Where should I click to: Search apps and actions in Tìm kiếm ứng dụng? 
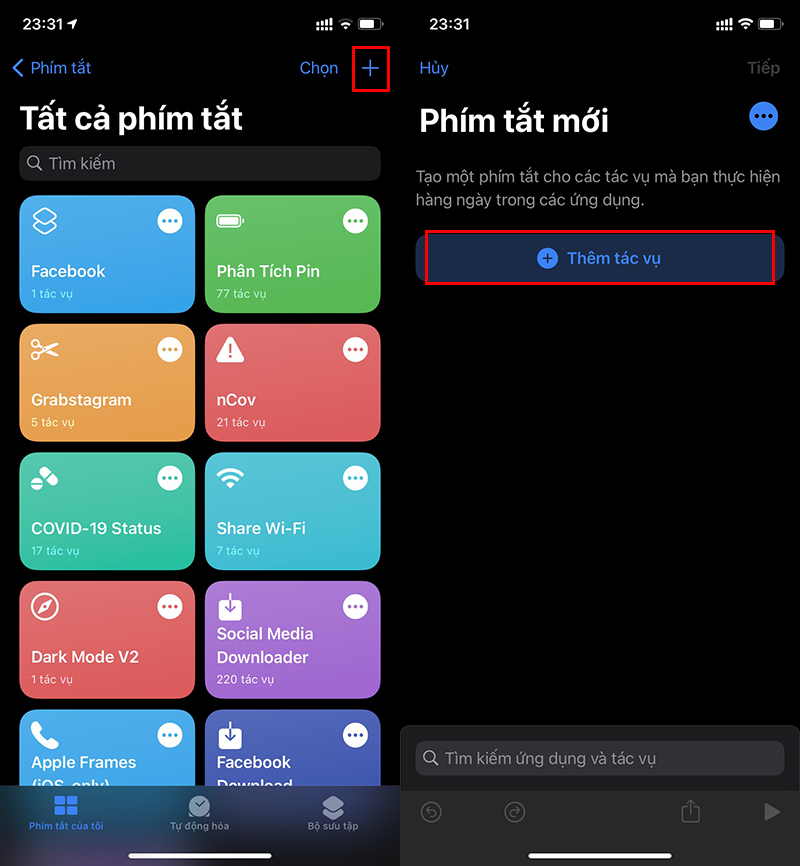(x=600, y=758)
